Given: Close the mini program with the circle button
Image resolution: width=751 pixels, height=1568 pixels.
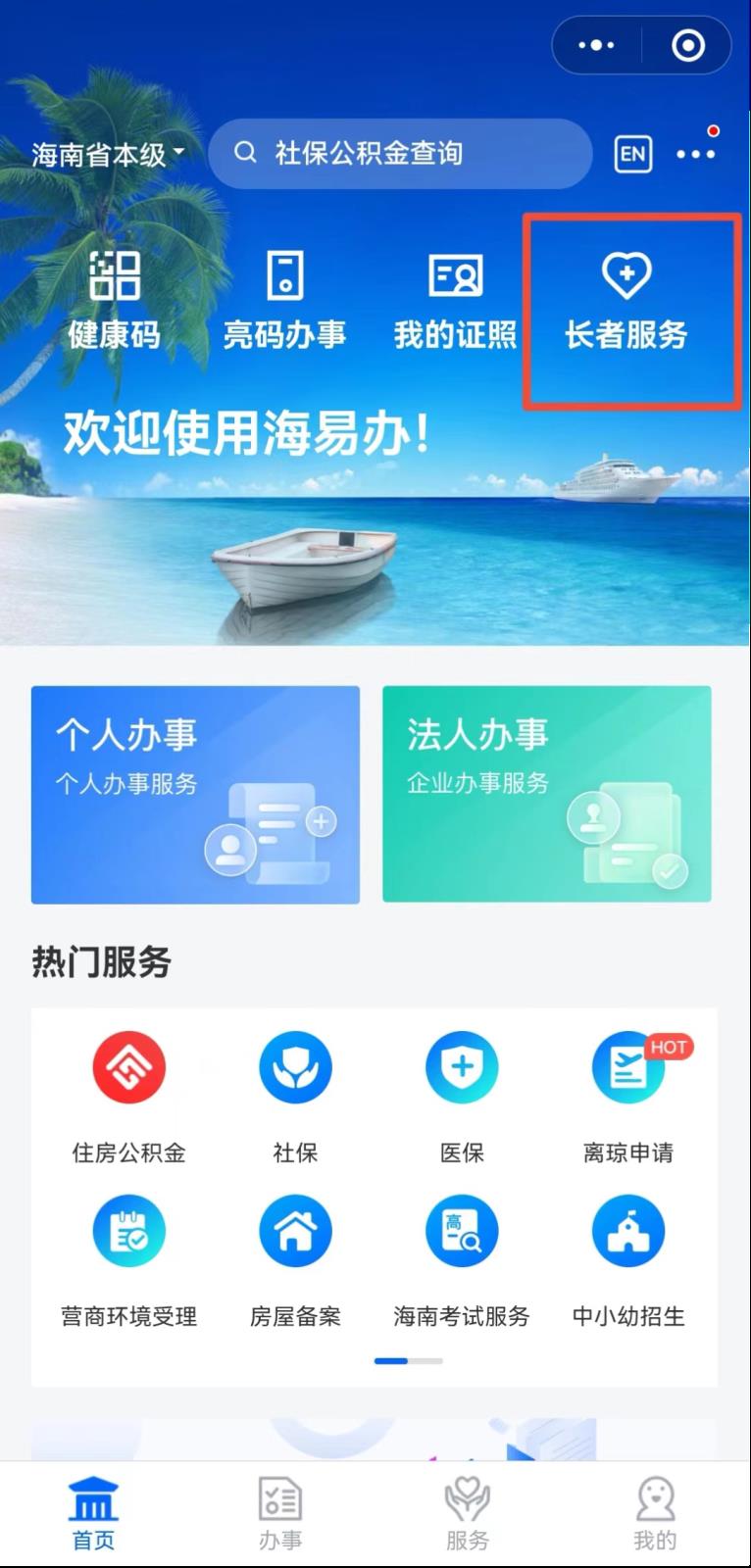Looking at the screenshot, I should point(687,45).
